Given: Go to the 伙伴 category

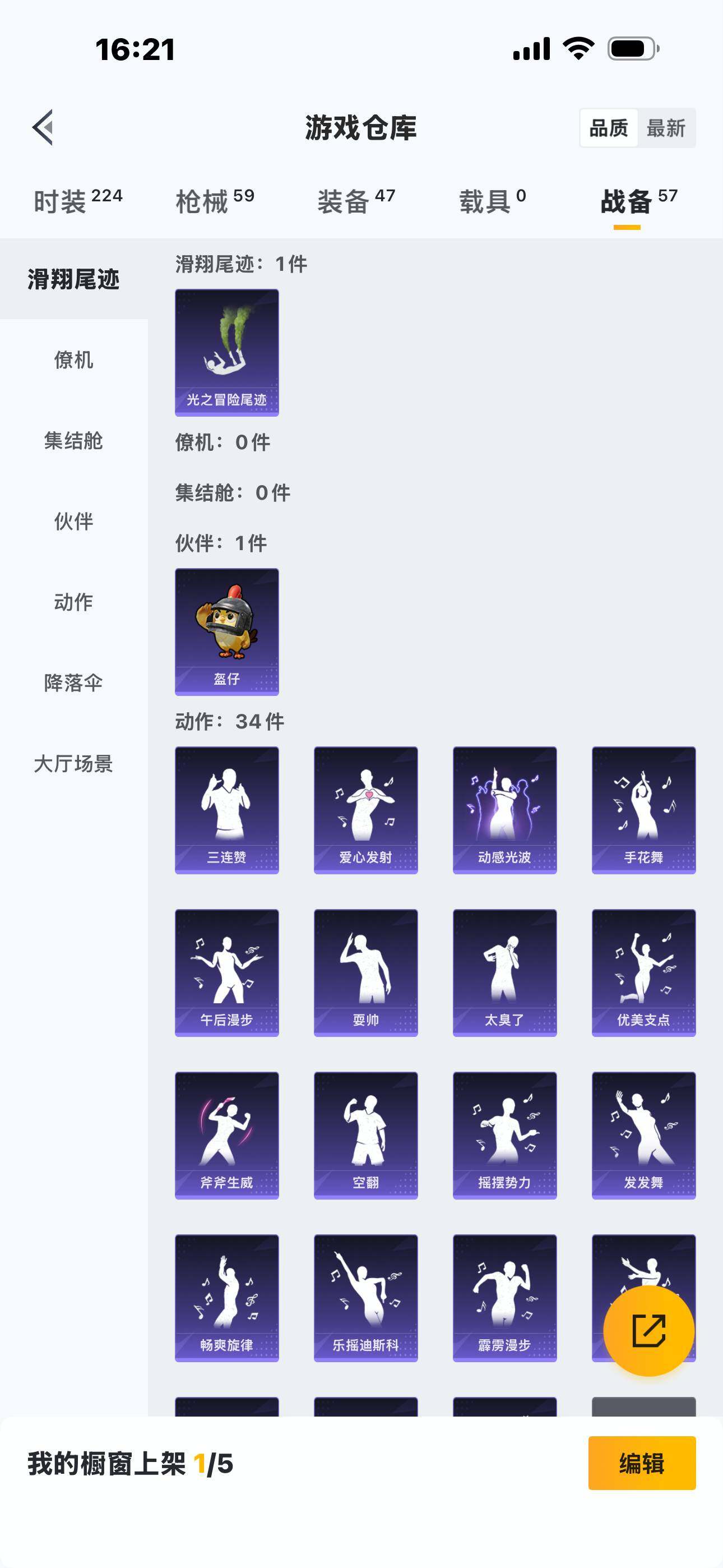Looking at the screenshot, I should tap(73, 521).
